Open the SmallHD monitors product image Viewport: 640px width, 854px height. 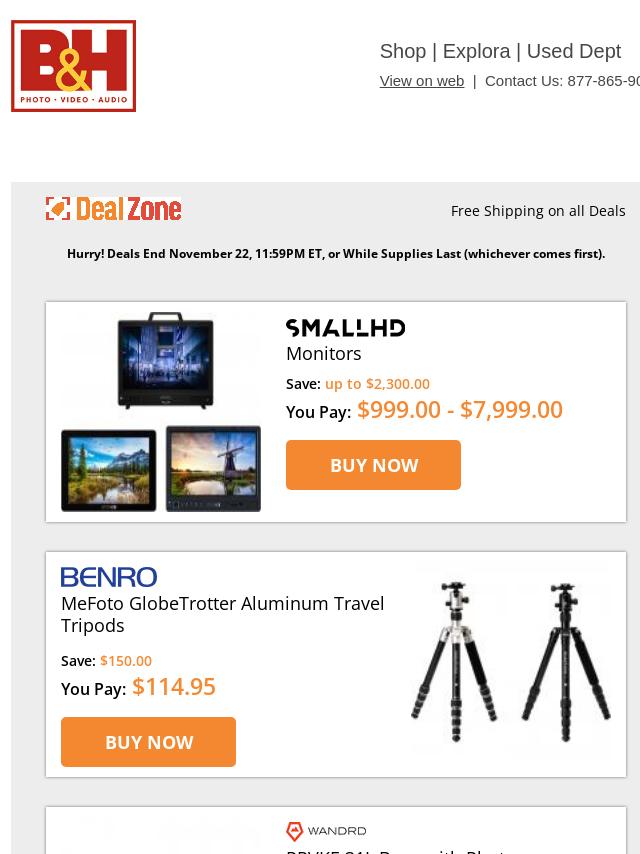pyautogui.click(x=161, y=411)
